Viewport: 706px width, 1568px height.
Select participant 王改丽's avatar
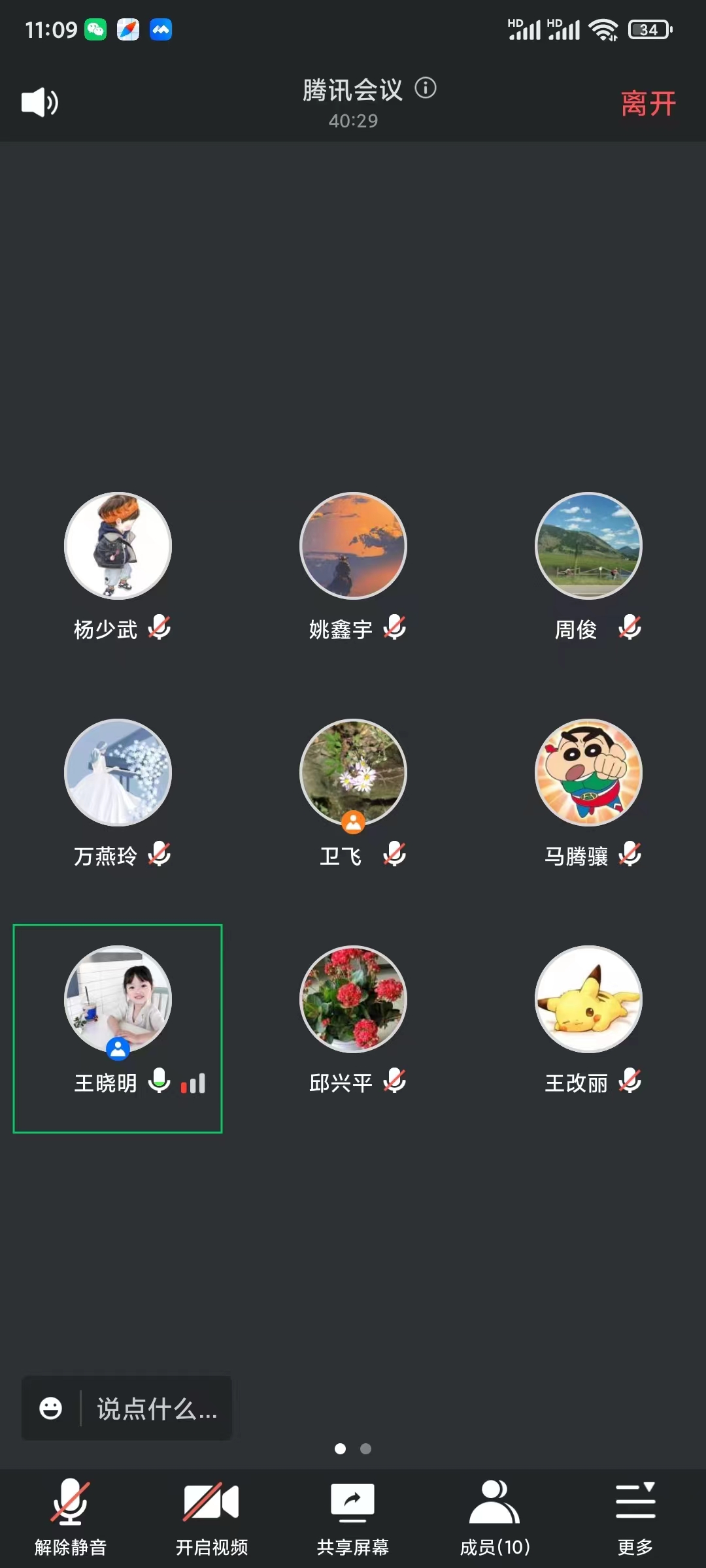coord(588,999)
